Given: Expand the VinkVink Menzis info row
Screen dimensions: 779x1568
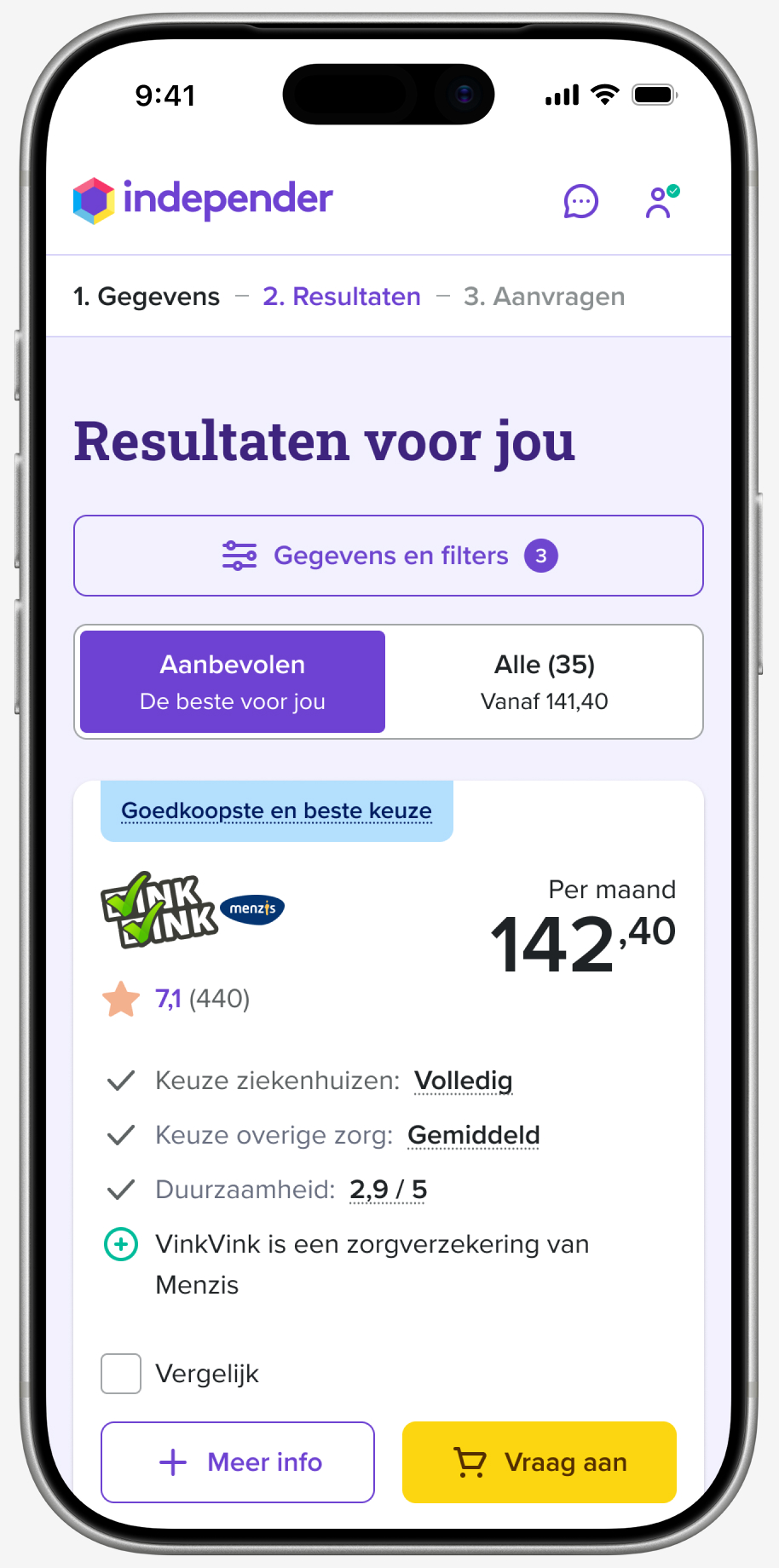Looking at the screenshot, I should [x=121, y=1244].
